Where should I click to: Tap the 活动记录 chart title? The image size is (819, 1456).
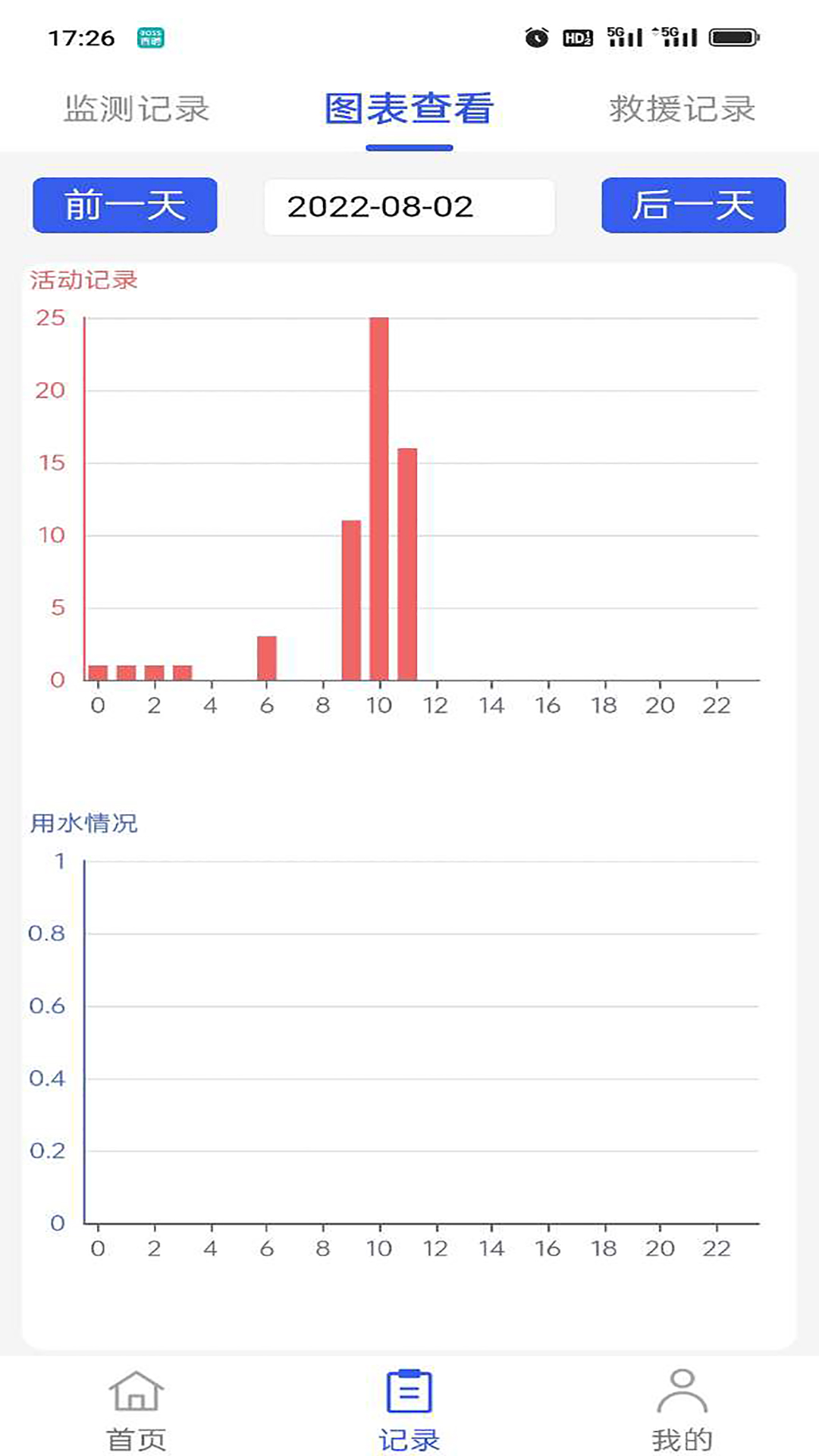point(83,279)
